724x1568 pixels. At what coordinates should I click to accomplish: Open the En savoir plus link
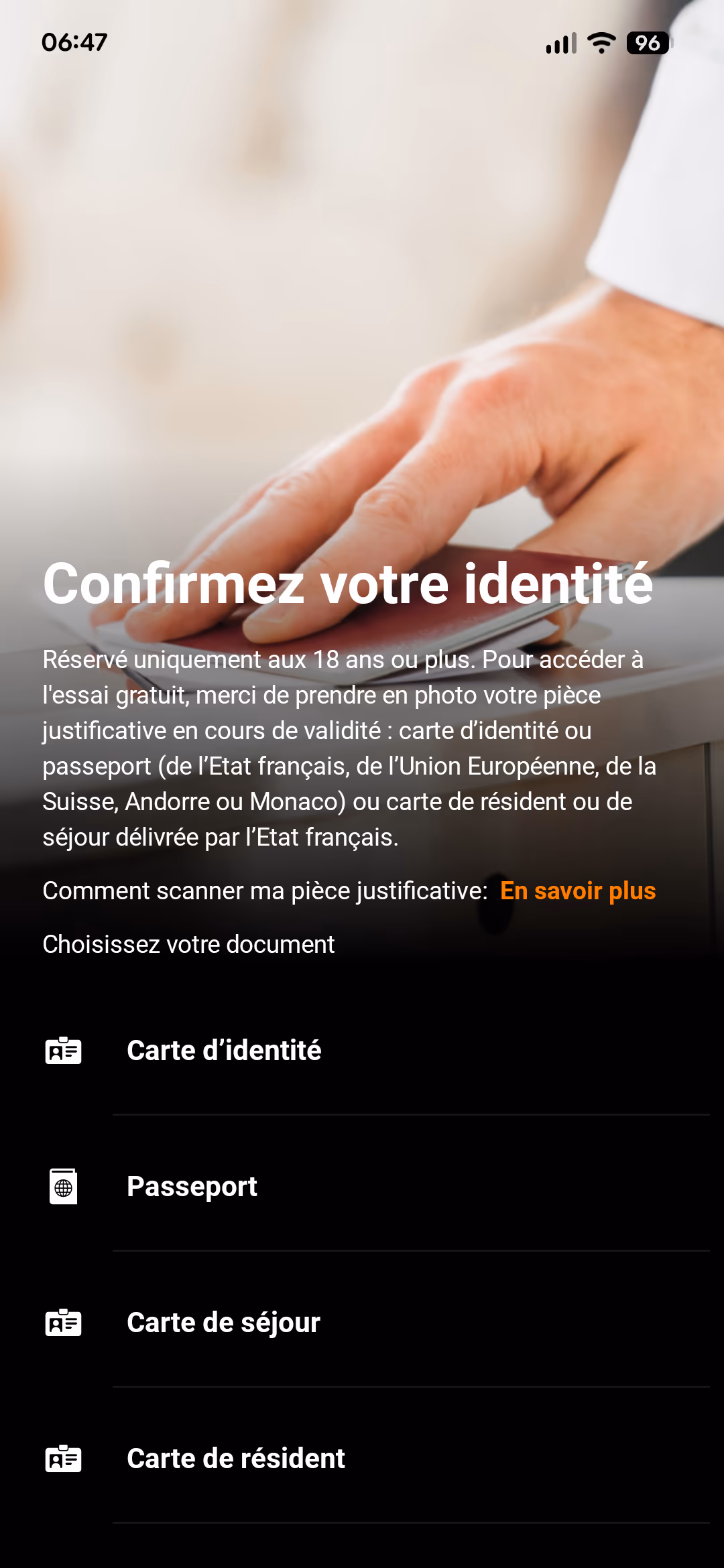(x=578, y=891)
